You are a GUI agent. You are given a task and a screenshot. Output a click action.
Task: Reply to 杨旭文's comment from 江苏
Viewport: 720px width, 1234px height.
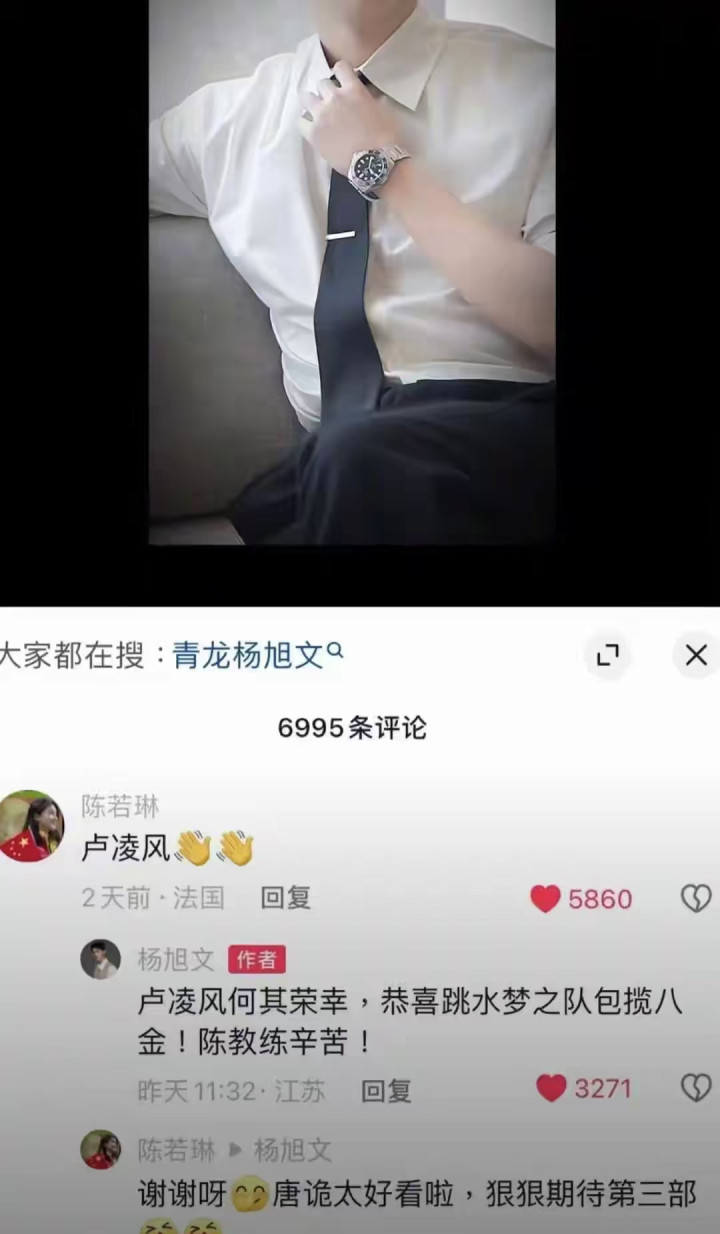click(386, 1090)
